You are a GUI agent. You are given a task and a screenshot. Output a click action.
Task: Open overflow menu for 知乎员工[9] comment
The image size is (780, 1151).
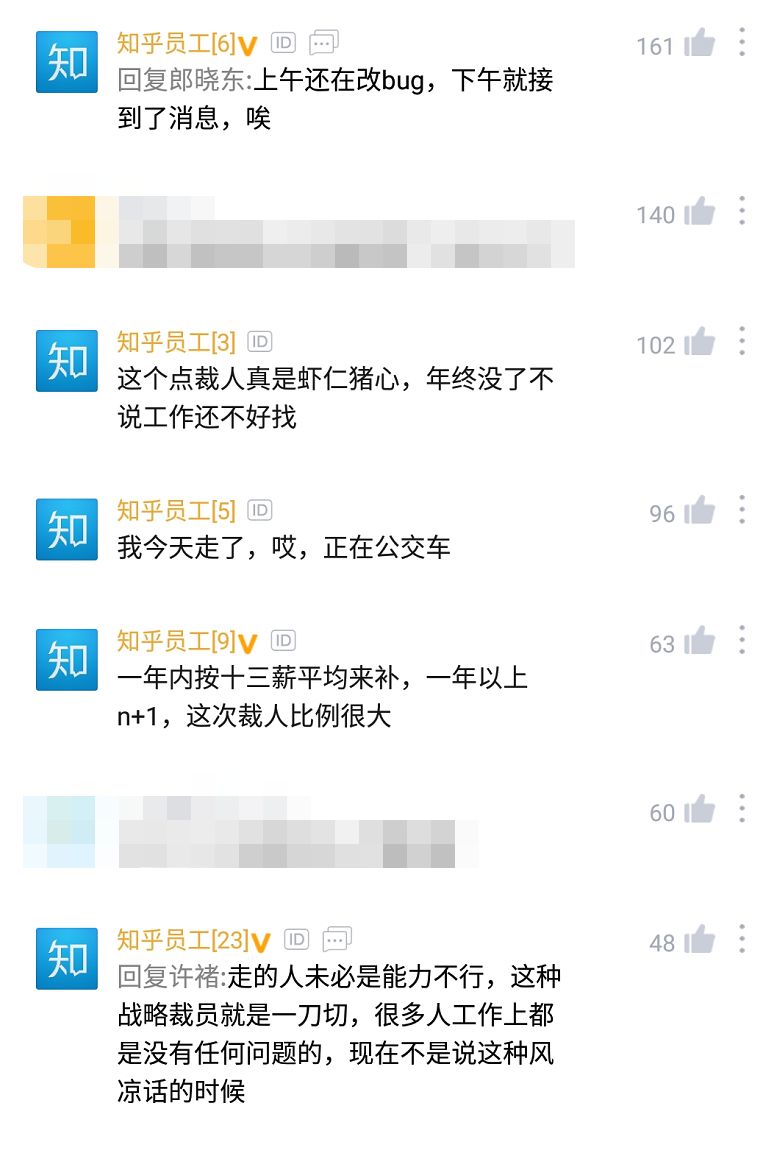click(742, 641)
